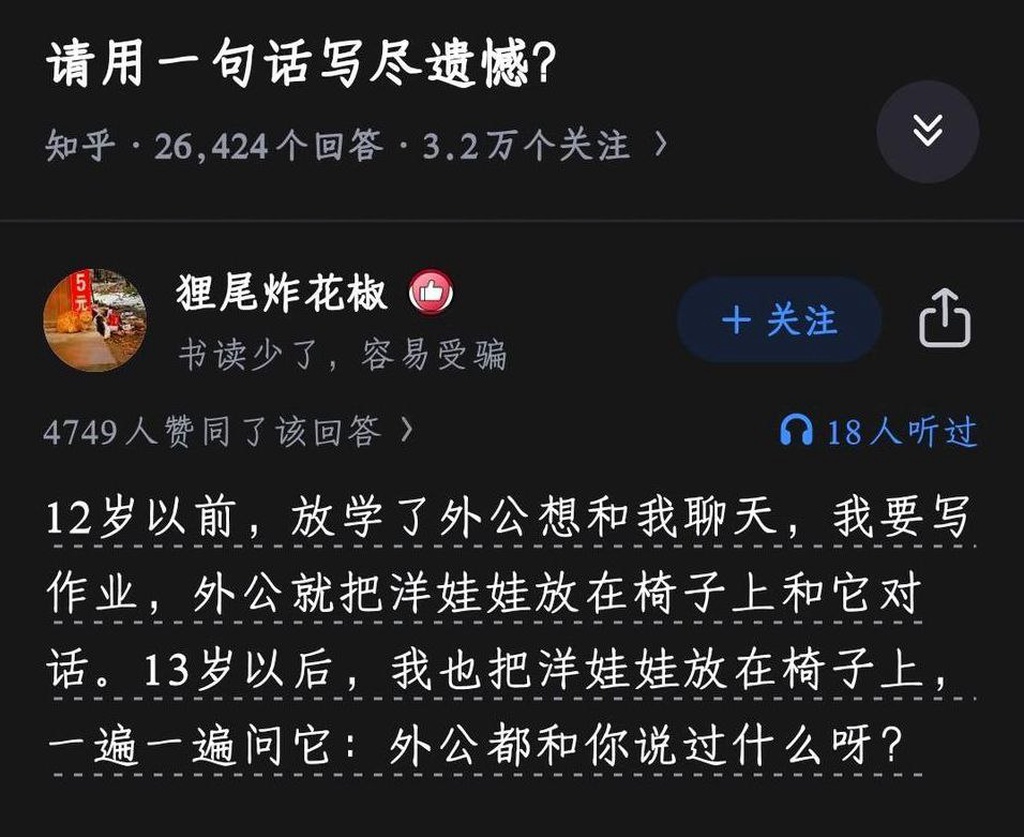1024x837 pixels.
Task: Open the 26,424 answers and followers link
Action: (x=356, y=147)
